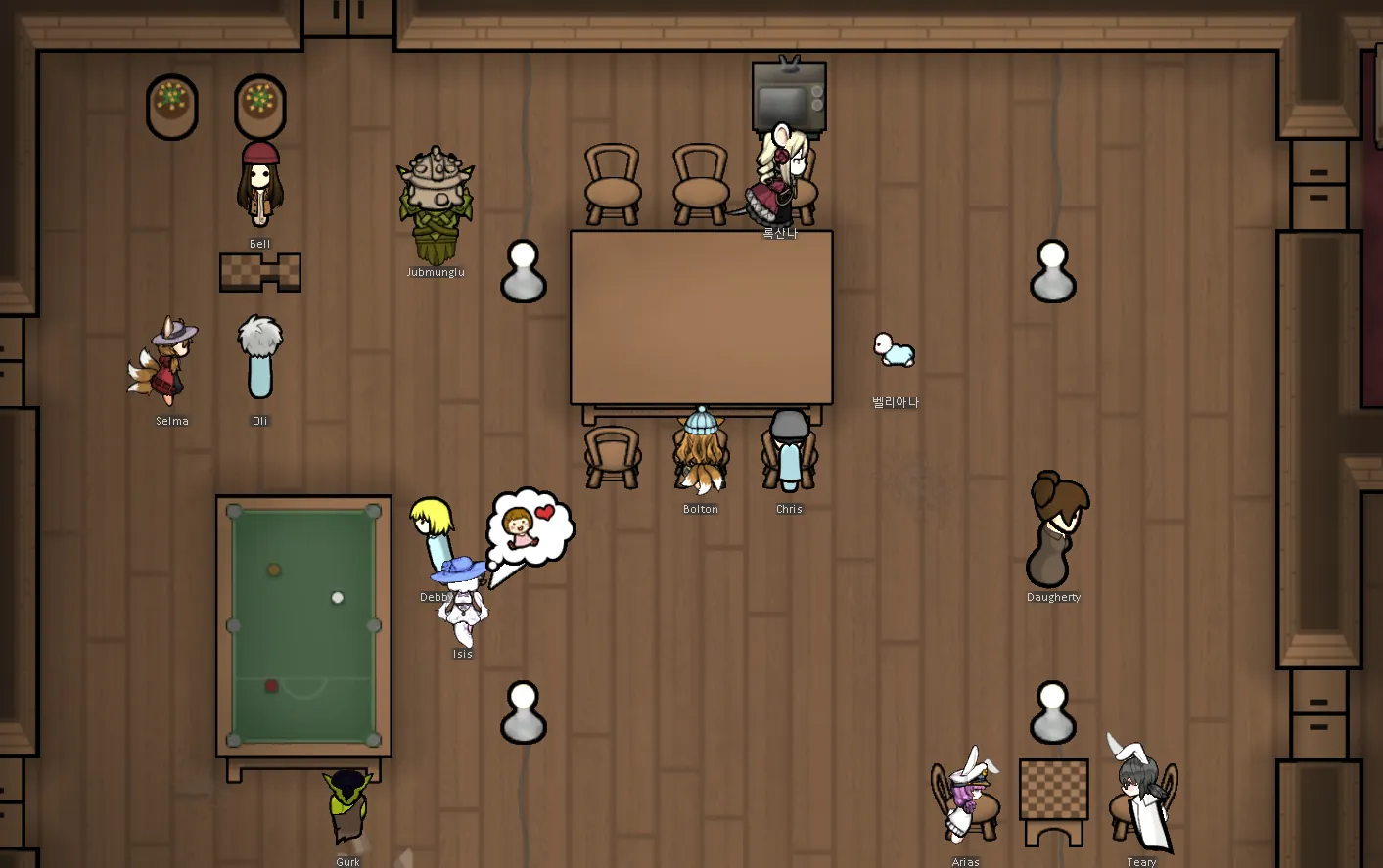Screen dimensions: 1383x868
Task: Select the billiards table
Action: pyautogui.click(x=303, y=626)
